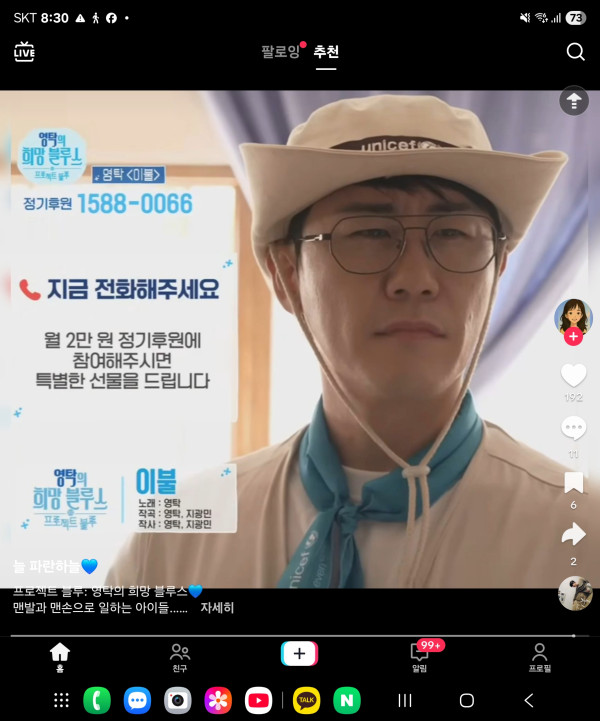Follow the creator with the plus badge
This screenshot has height=721, width=600.
(x=573, y=338)
